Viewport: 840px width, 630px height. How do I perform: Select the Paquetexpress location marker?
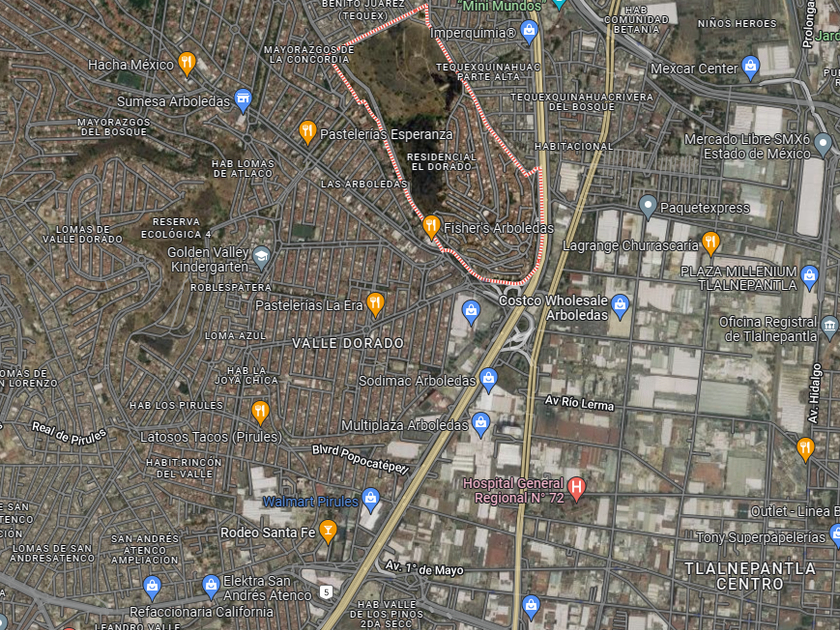pyautogui.click(x=648, y=206)
